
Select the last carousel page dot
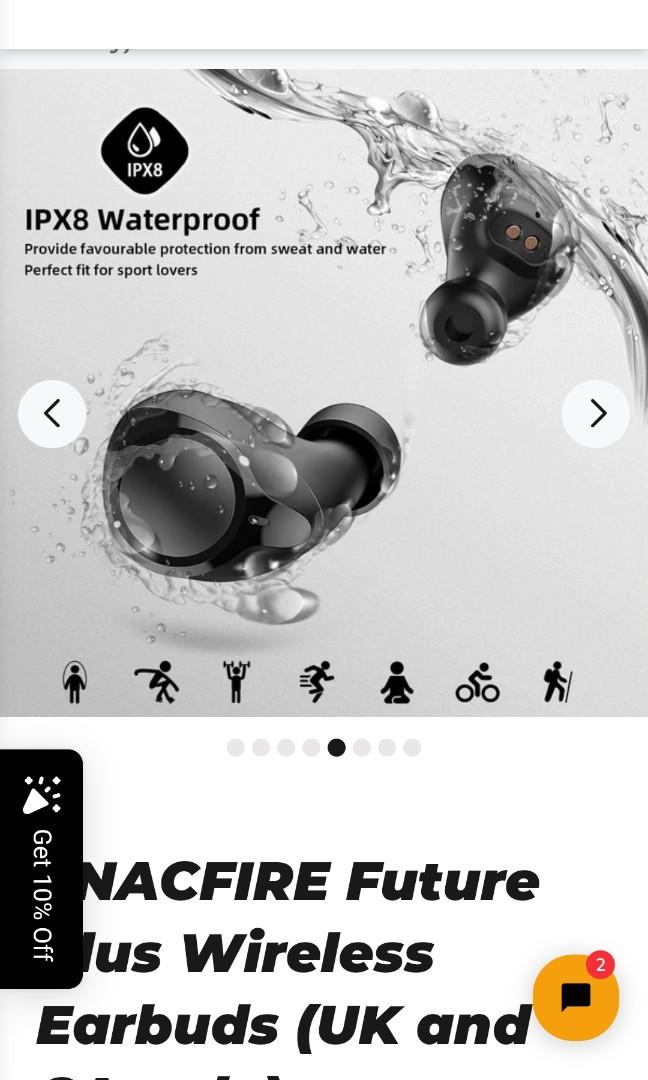[x=412, y=748]
